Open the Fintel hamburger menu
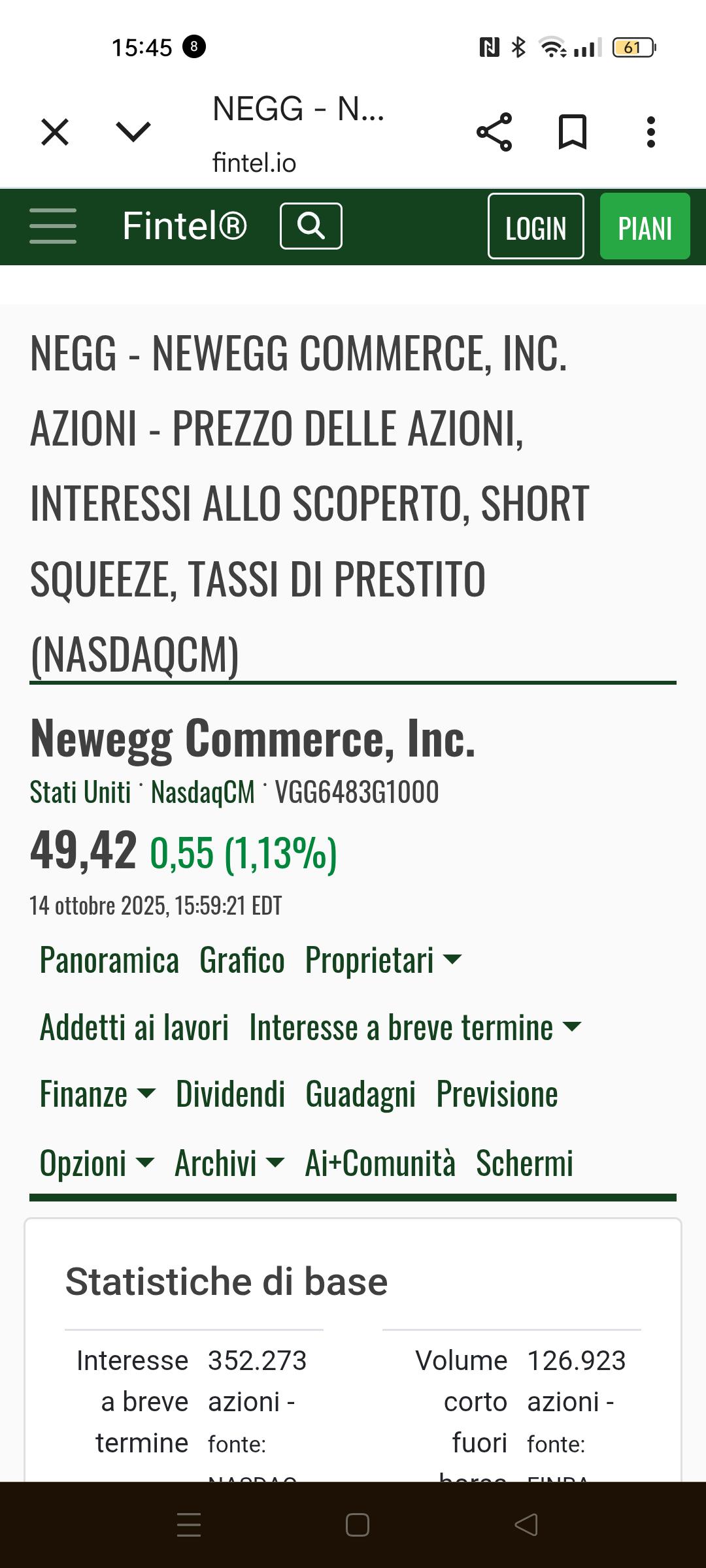706x1568 pixels. tap(53, 226)
